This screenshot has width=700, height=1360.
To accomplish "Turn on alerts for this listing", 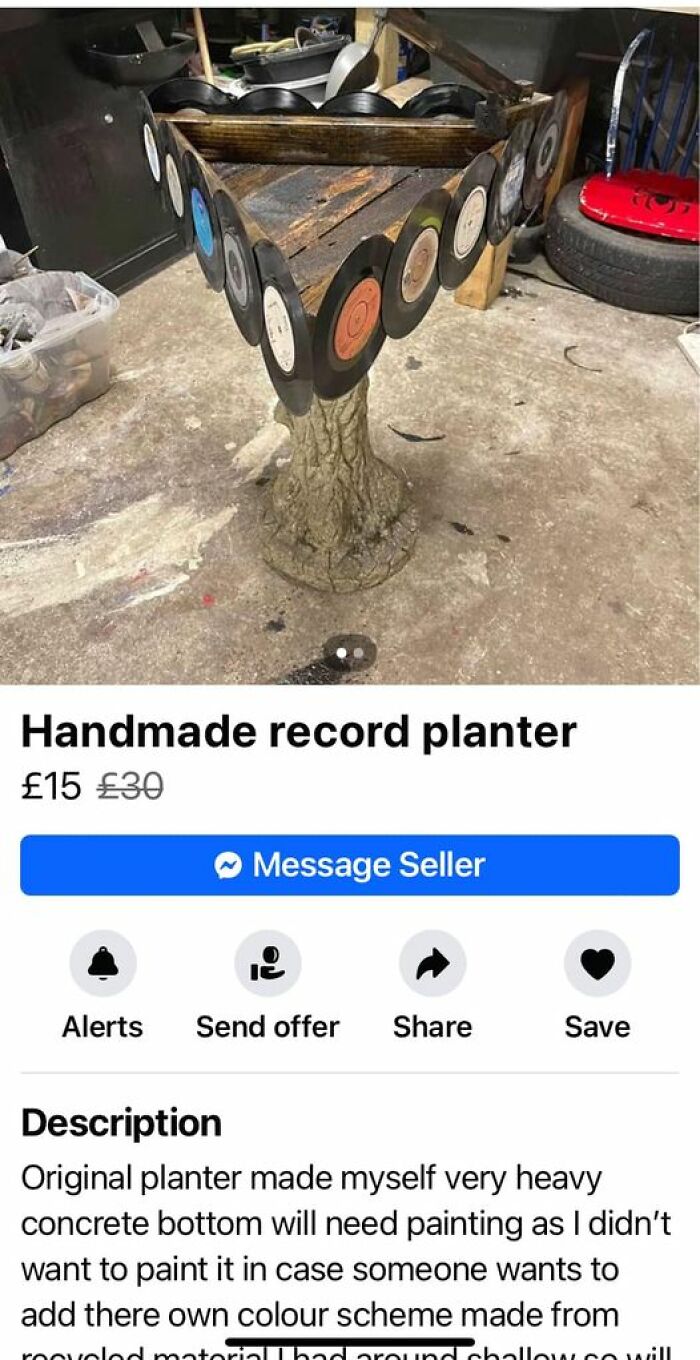I will pos(102,963).
